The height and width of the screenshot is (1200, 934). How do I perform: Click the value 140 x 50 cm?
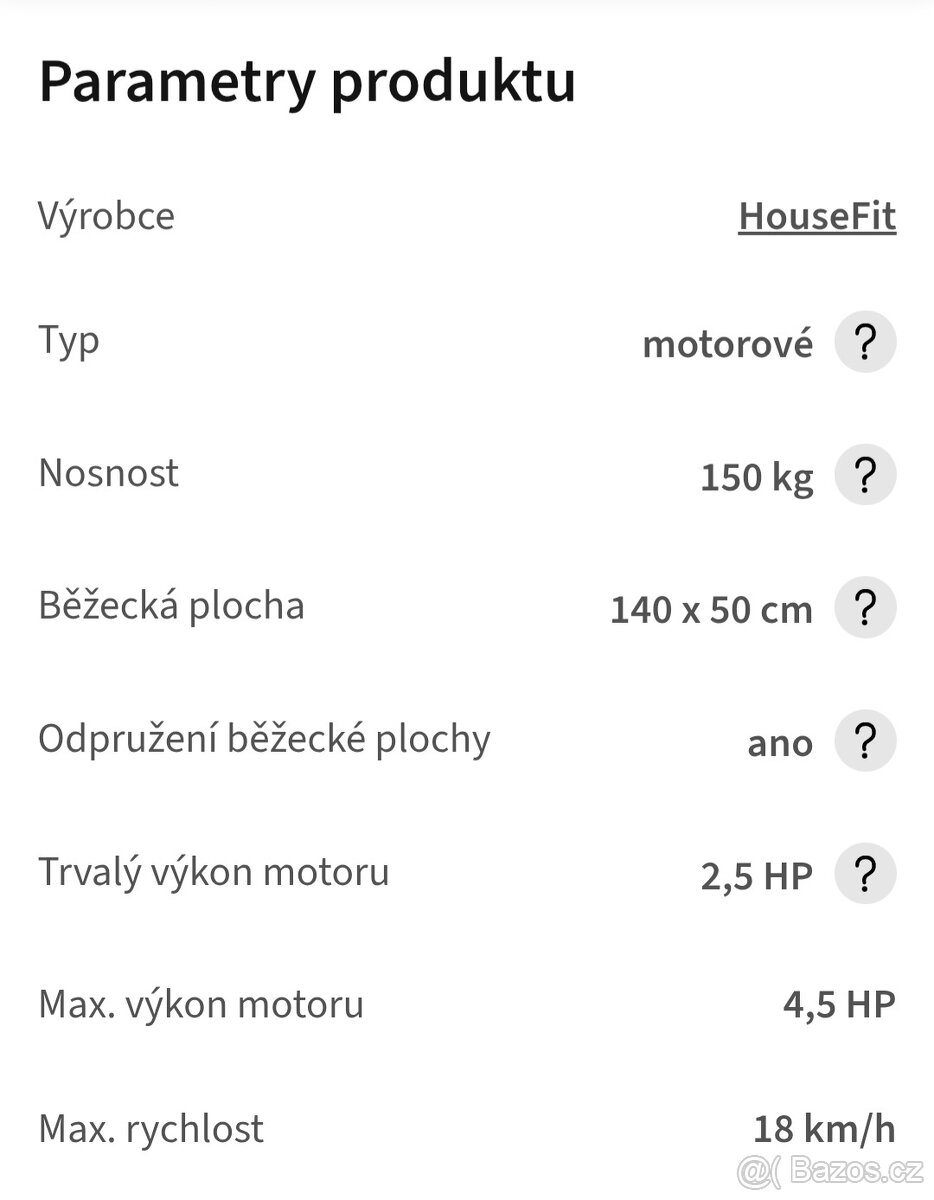pos(710,609)
